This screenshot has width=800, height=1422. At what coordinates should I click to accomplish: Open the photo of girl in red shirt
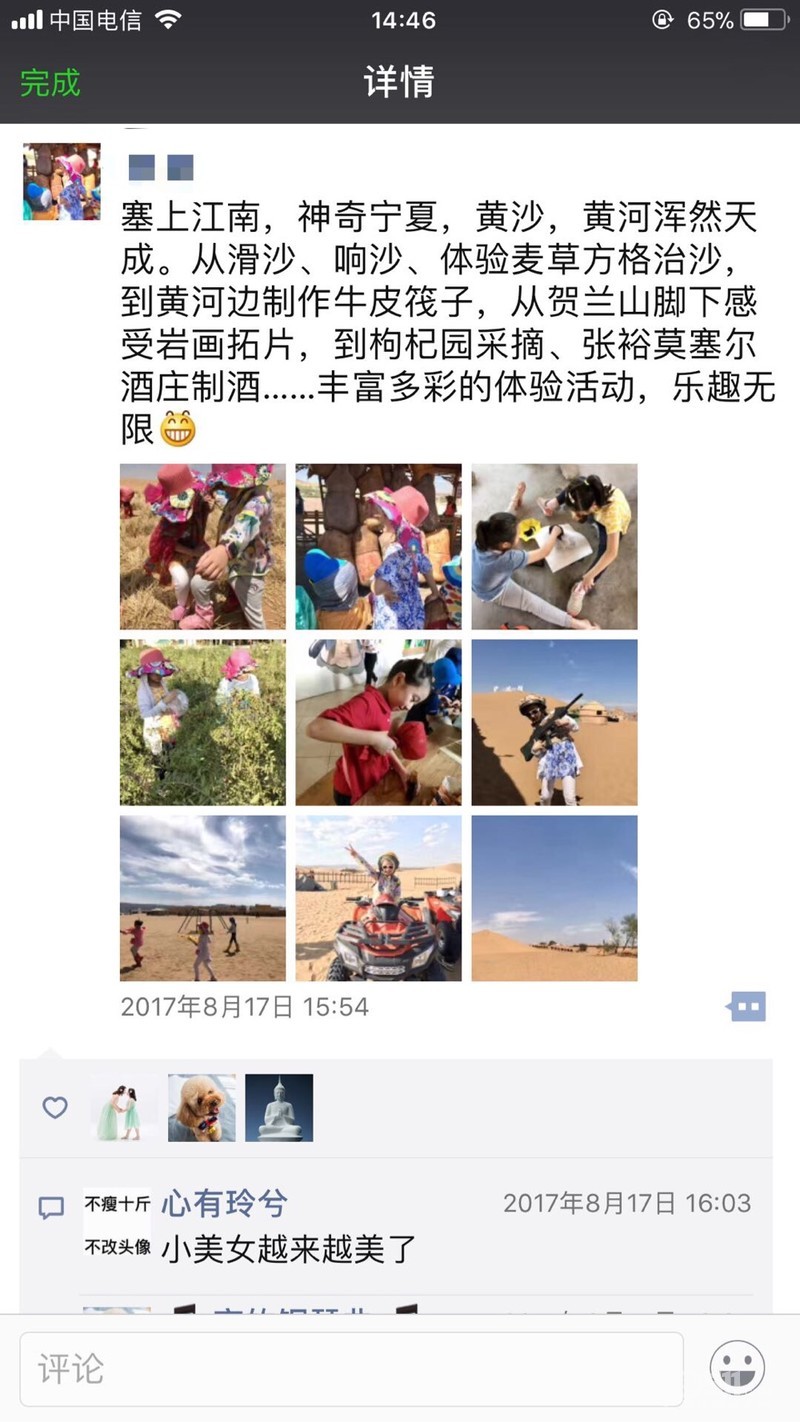379,722
